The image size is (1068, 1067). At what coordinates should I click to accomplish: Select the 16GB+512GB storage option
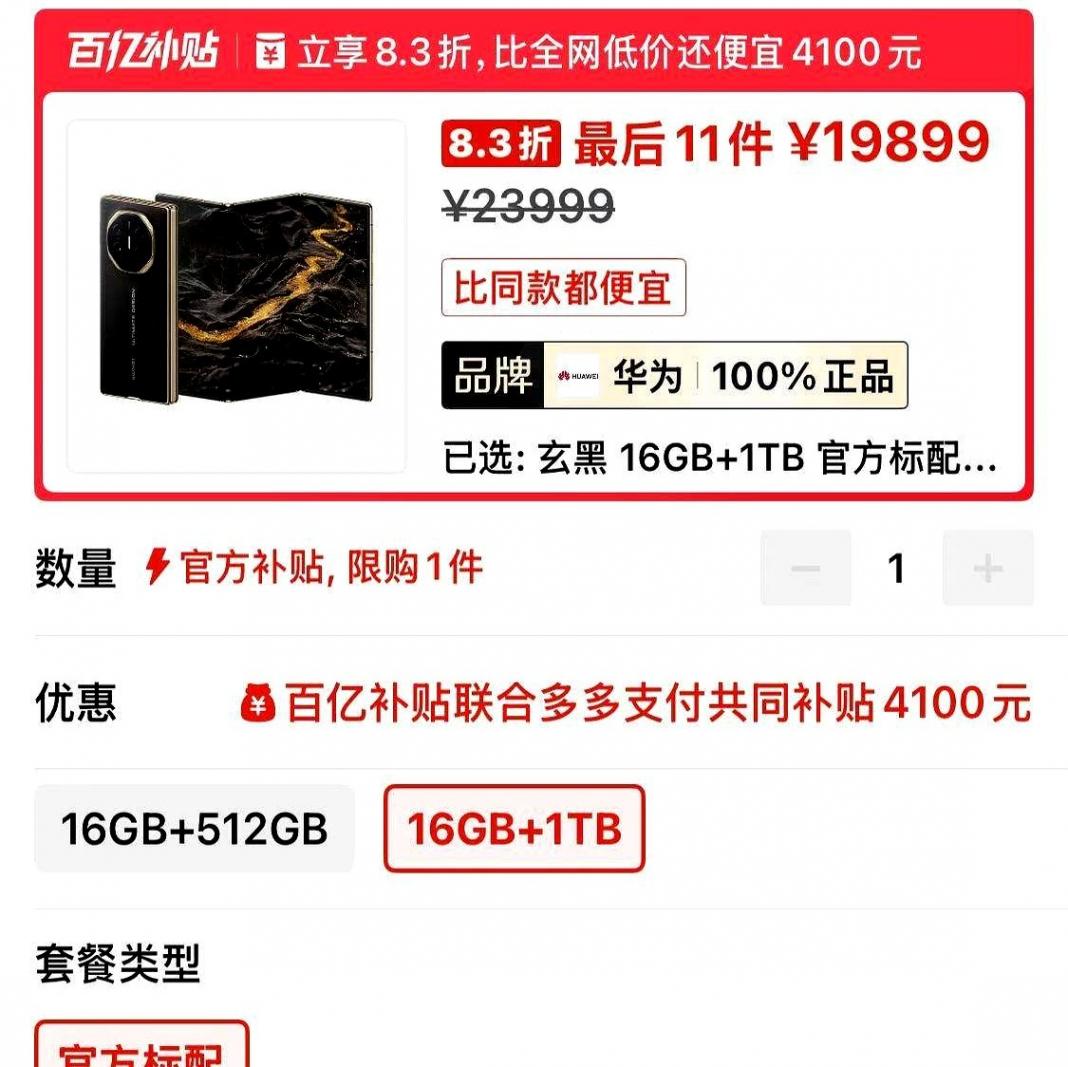click(194, 829)
